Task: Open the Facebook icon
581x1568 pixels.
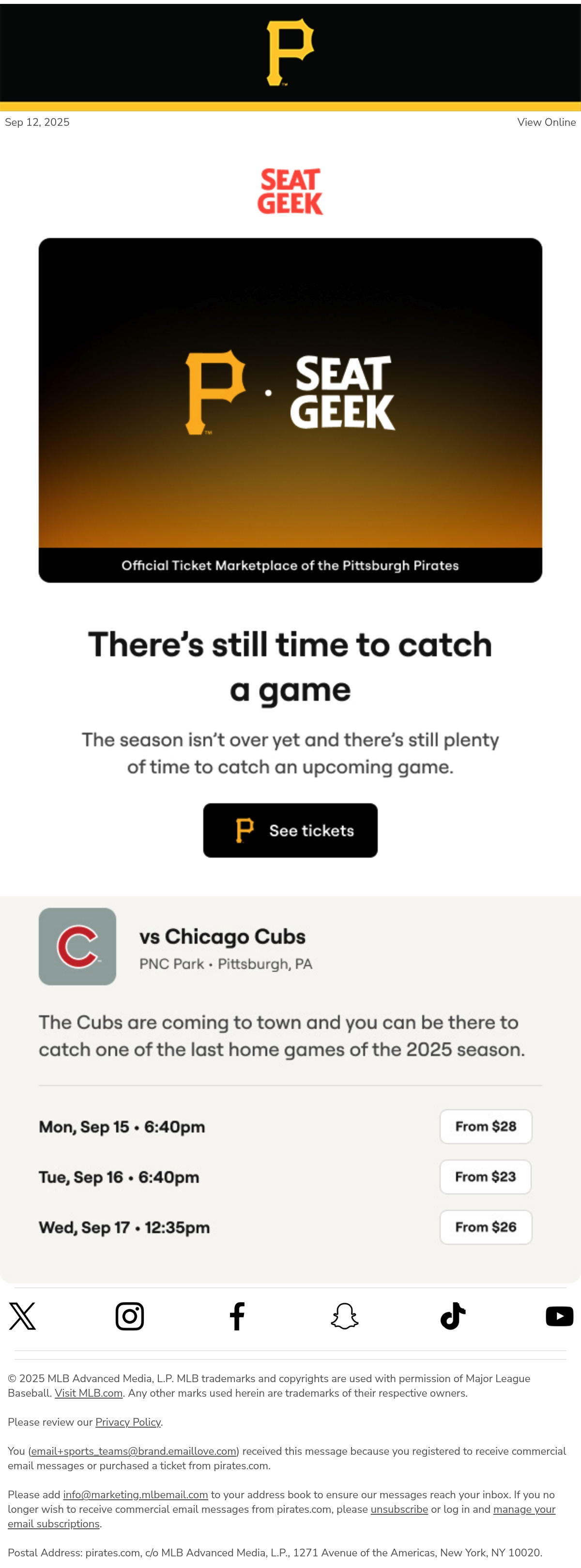Action: pyautogui.click(x=237, y=1316)
